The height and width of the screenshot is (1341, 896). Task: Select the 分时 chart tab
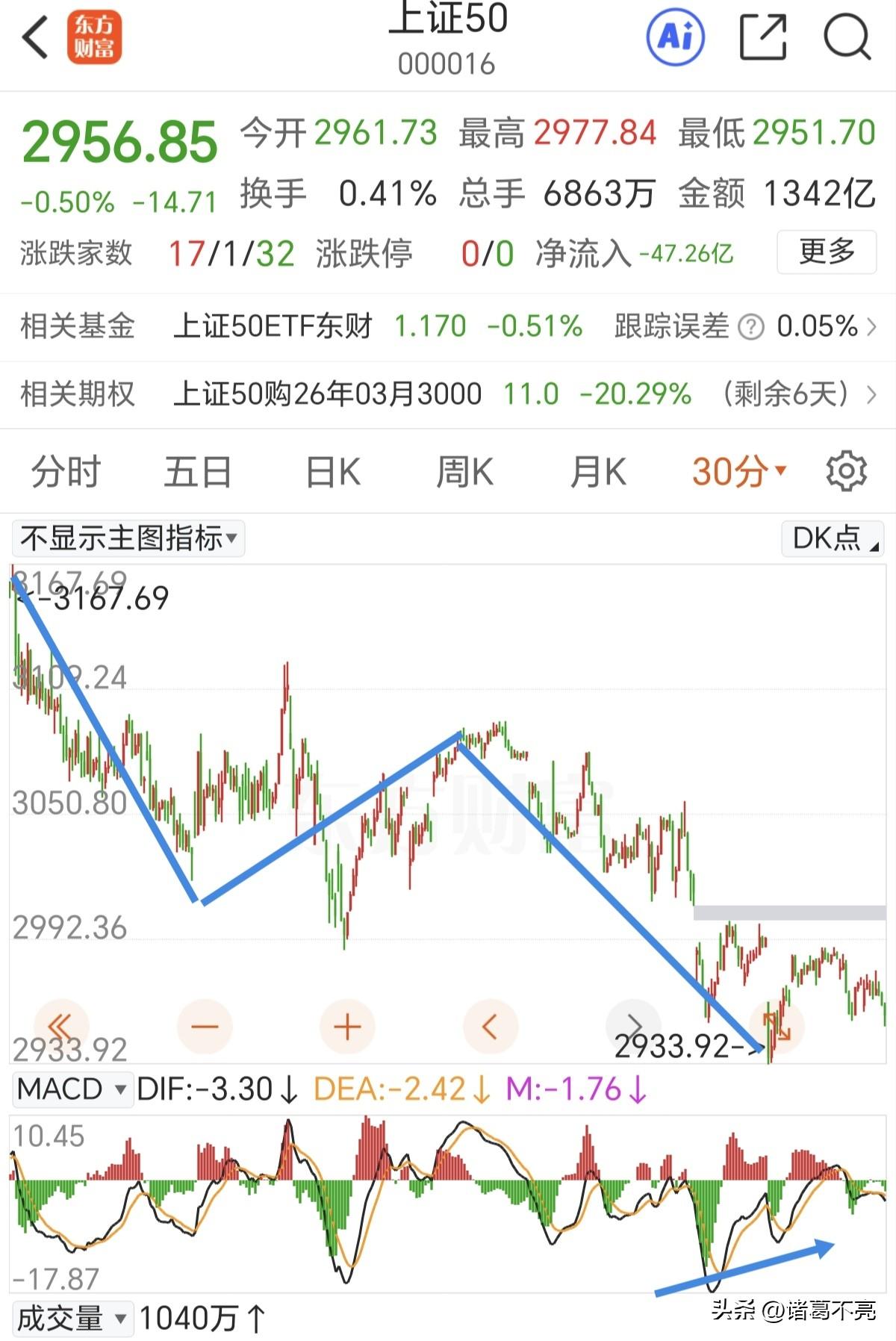pyautogui.click(x=65, y=470)
